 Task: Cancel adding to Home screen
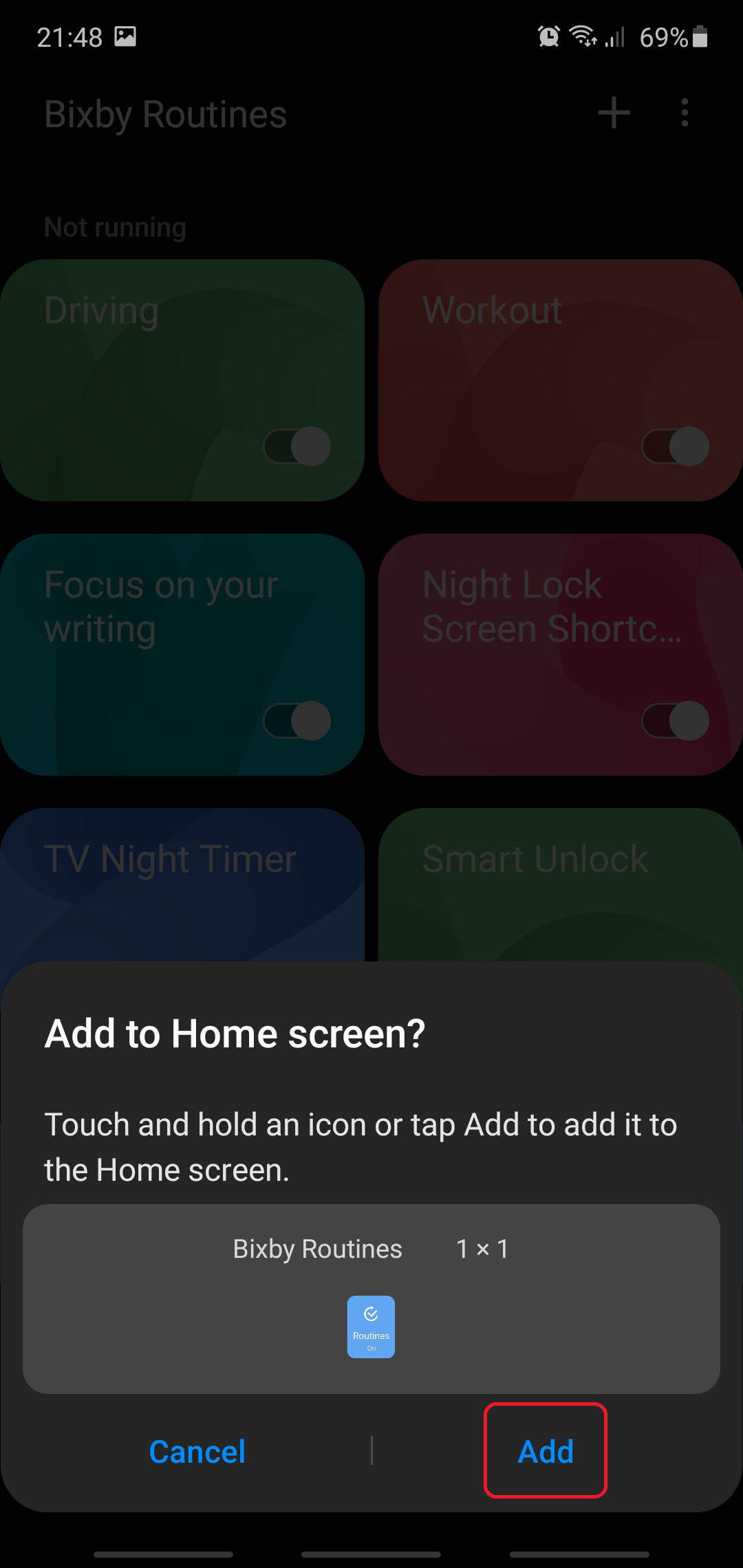coord(197,1451)
